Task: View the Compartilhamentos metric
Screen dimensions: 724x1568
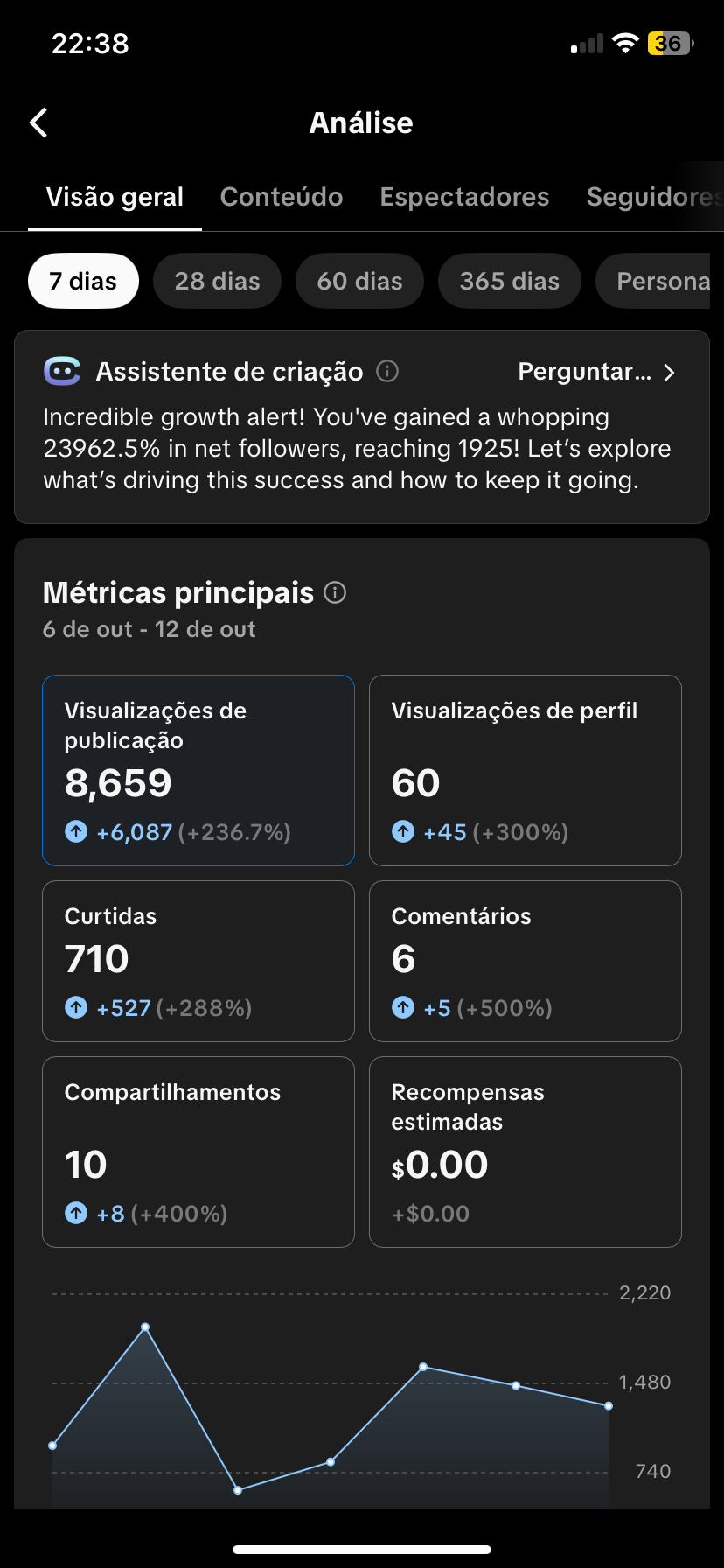Action: [x=198, y=1151]
